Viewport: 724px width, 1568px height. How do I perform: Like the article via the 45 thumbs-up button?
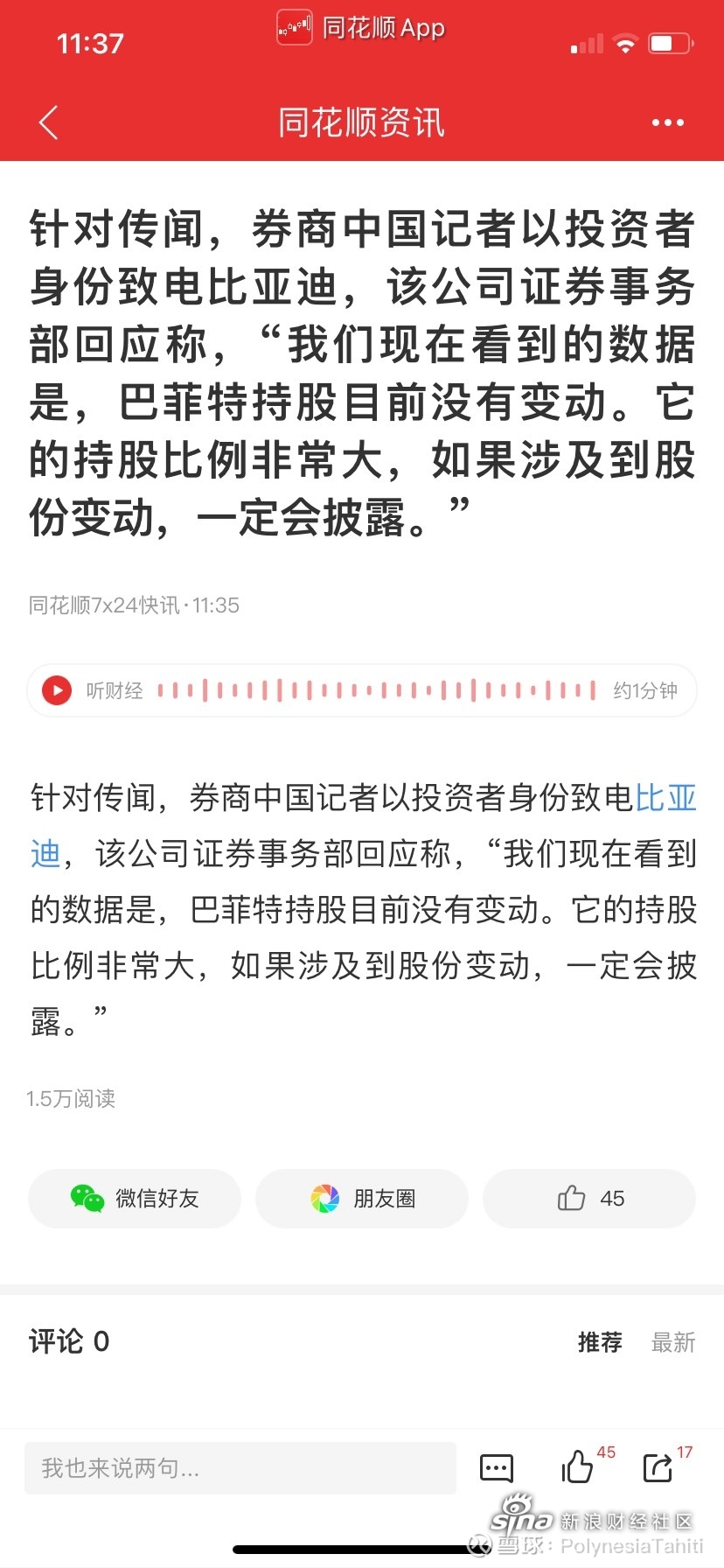point(589,1198)
